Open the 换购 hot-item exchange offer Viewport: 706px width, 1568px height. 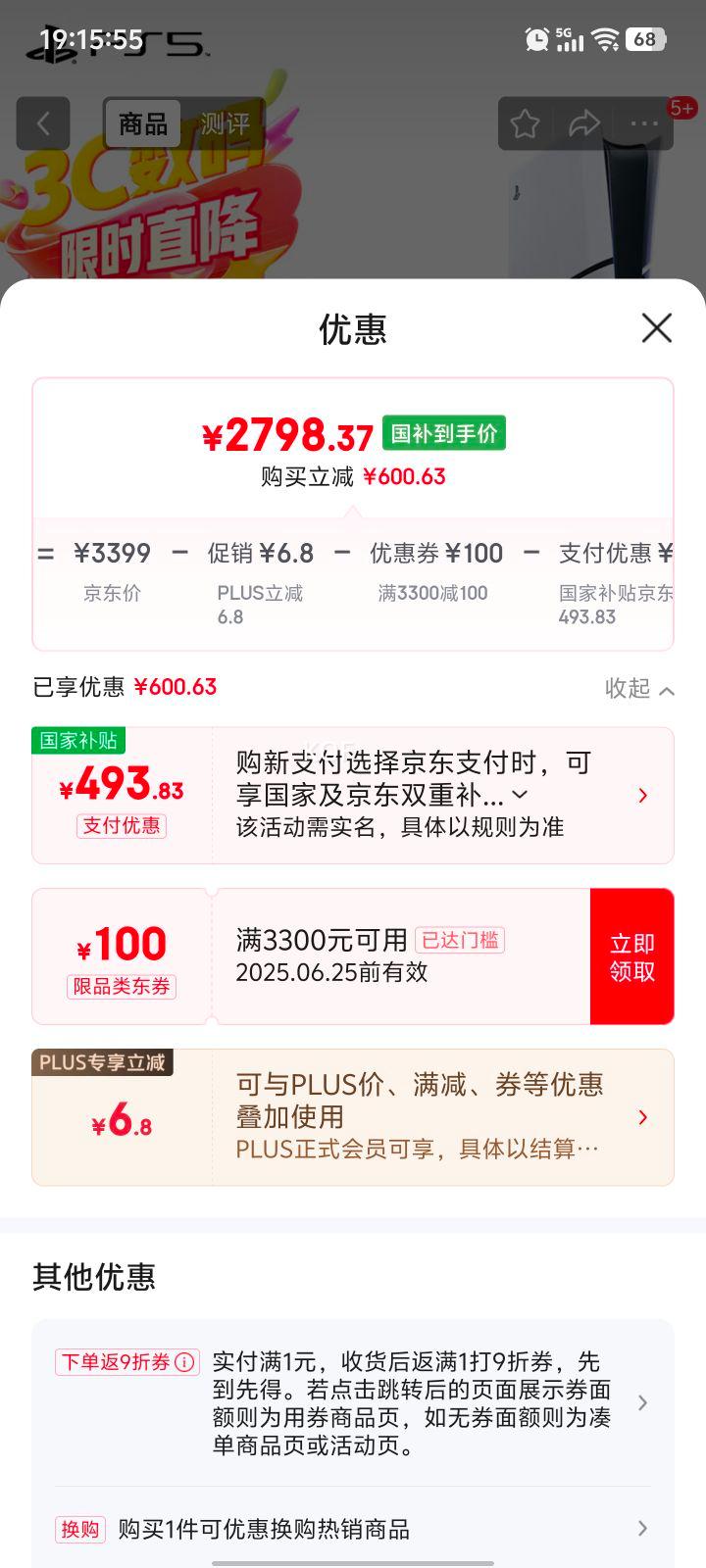(x=353, y=1529)
